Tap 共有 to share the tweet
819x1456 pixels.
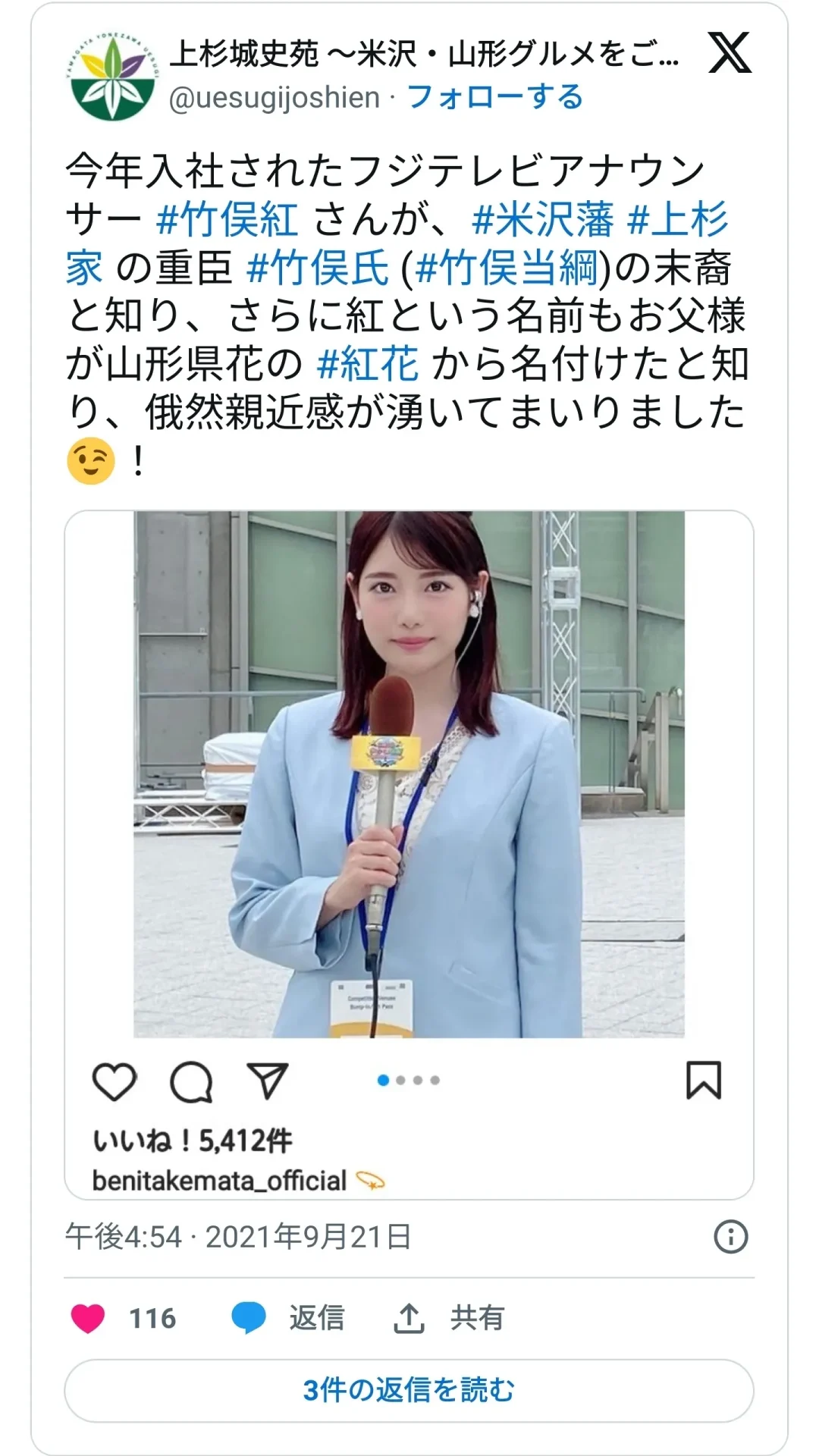(449, 1318)
